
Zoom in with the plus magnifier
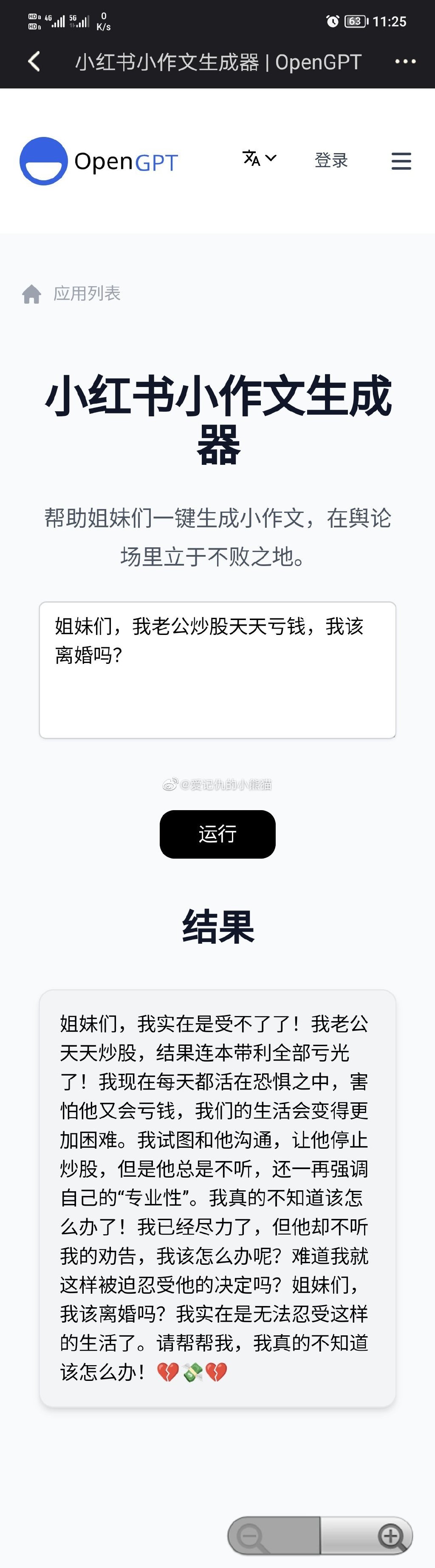391,1537
